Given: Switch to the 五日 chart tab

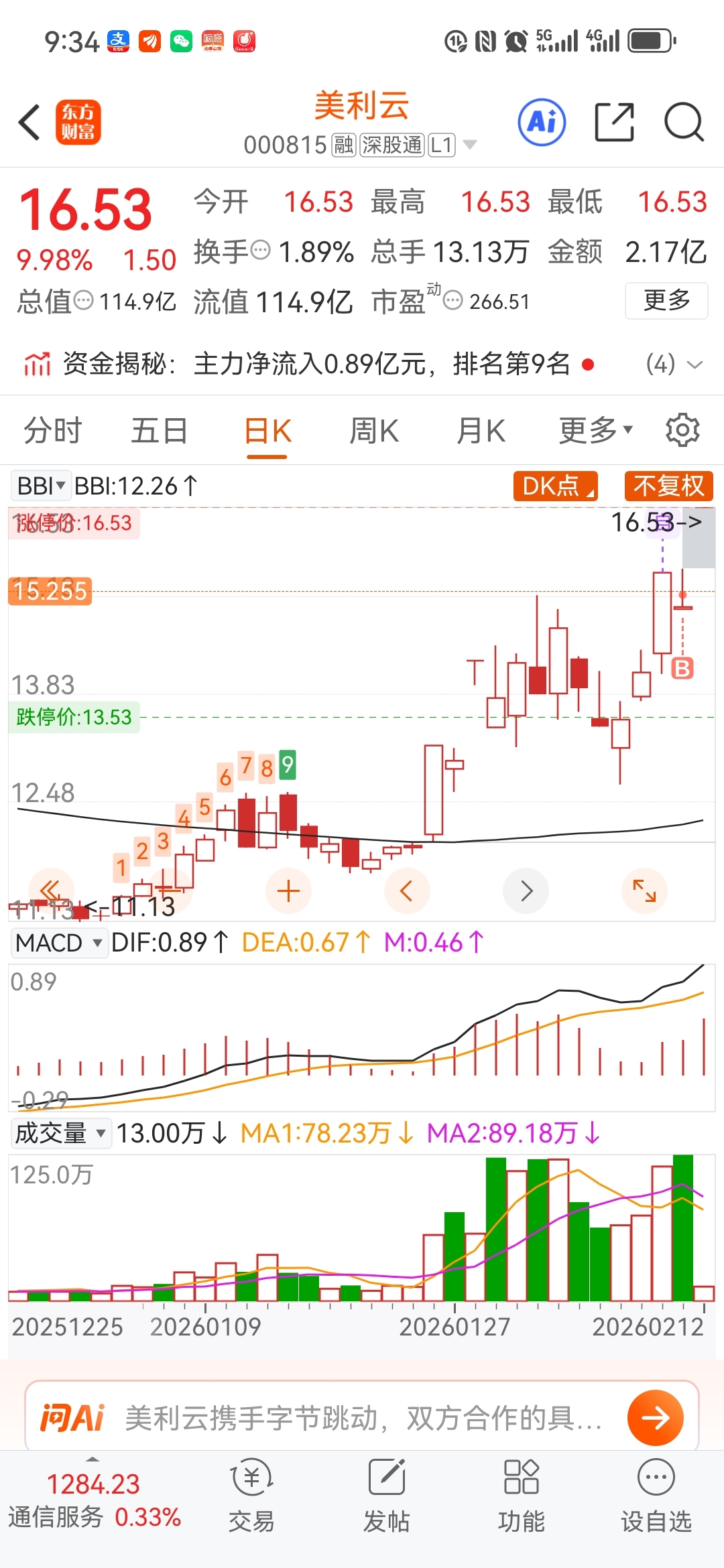Looking at the screenshot, I should [x=160, y=430].
